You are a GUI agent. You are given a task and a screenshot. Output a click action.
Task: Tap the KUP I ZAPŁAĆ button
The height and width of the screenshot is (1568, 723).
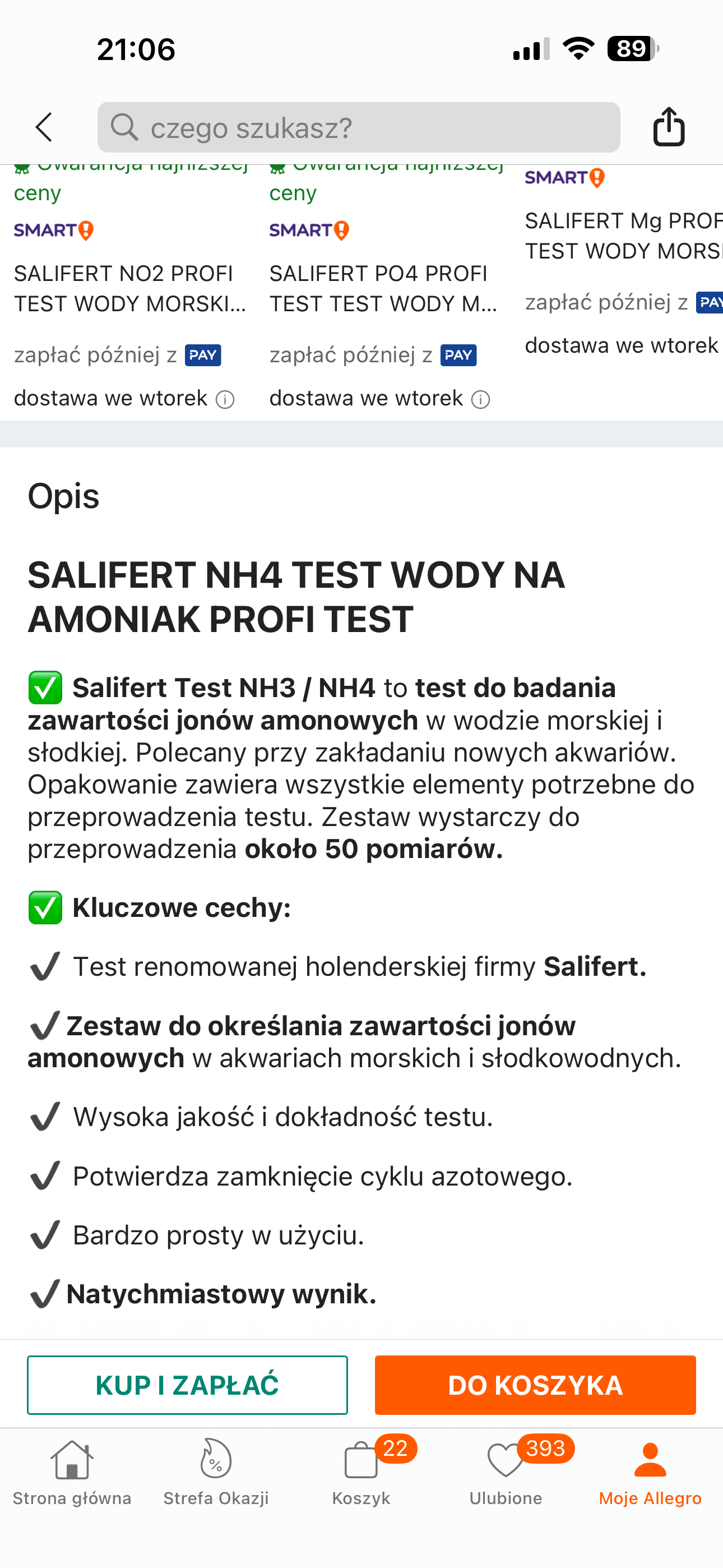pos(187,1385)
